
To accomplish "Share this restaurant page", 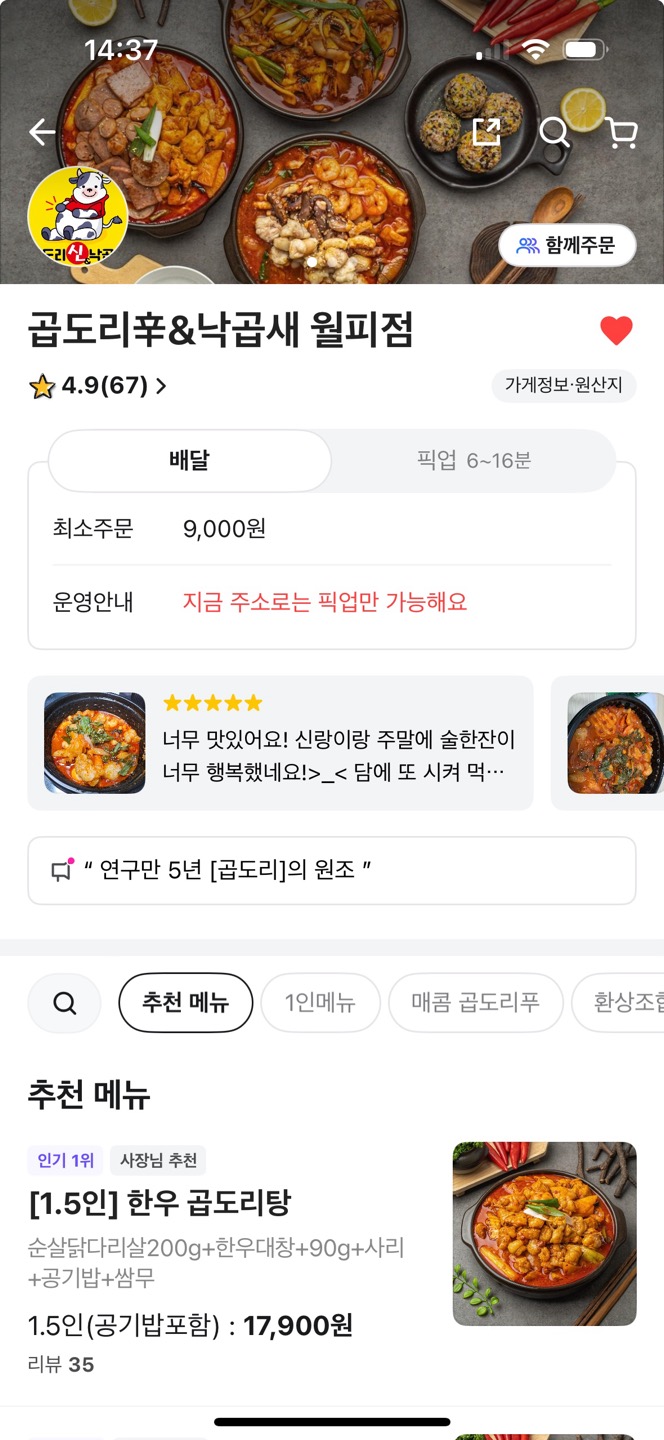I will [486, 132].
